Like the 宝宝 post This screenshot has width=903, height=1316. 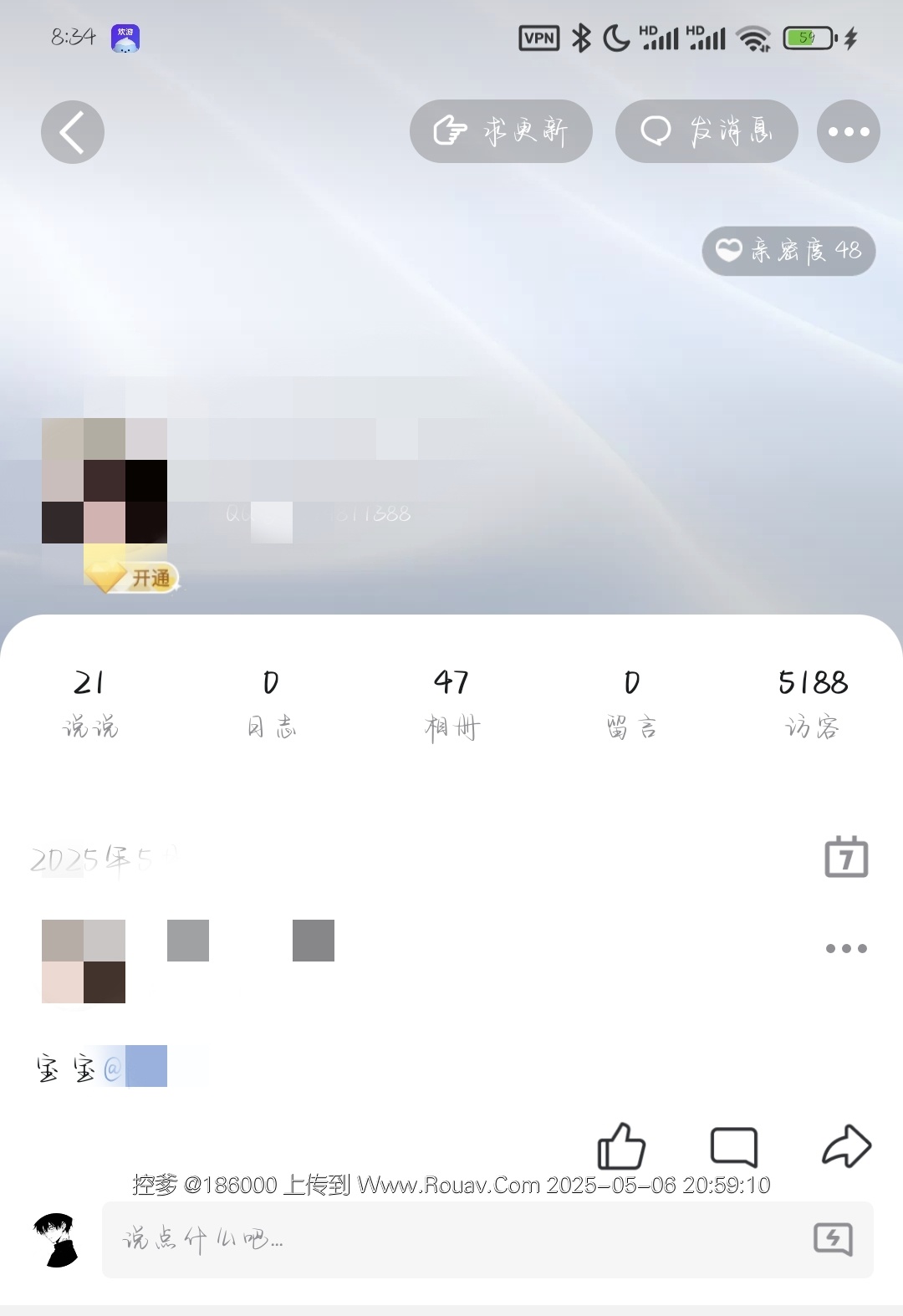[621, 1146]
